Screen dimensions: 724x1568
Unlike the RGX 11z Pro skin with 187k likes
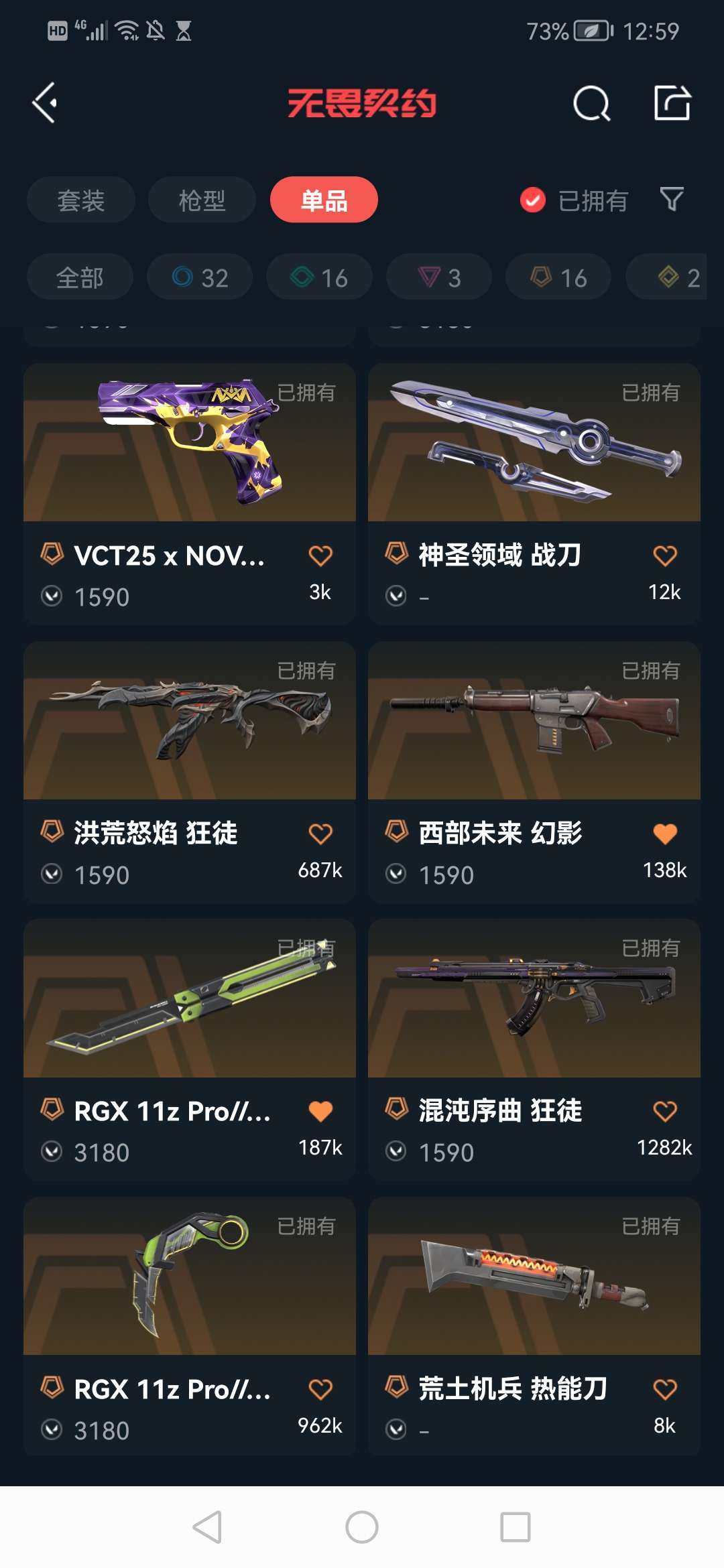[x=320, y=1111]
